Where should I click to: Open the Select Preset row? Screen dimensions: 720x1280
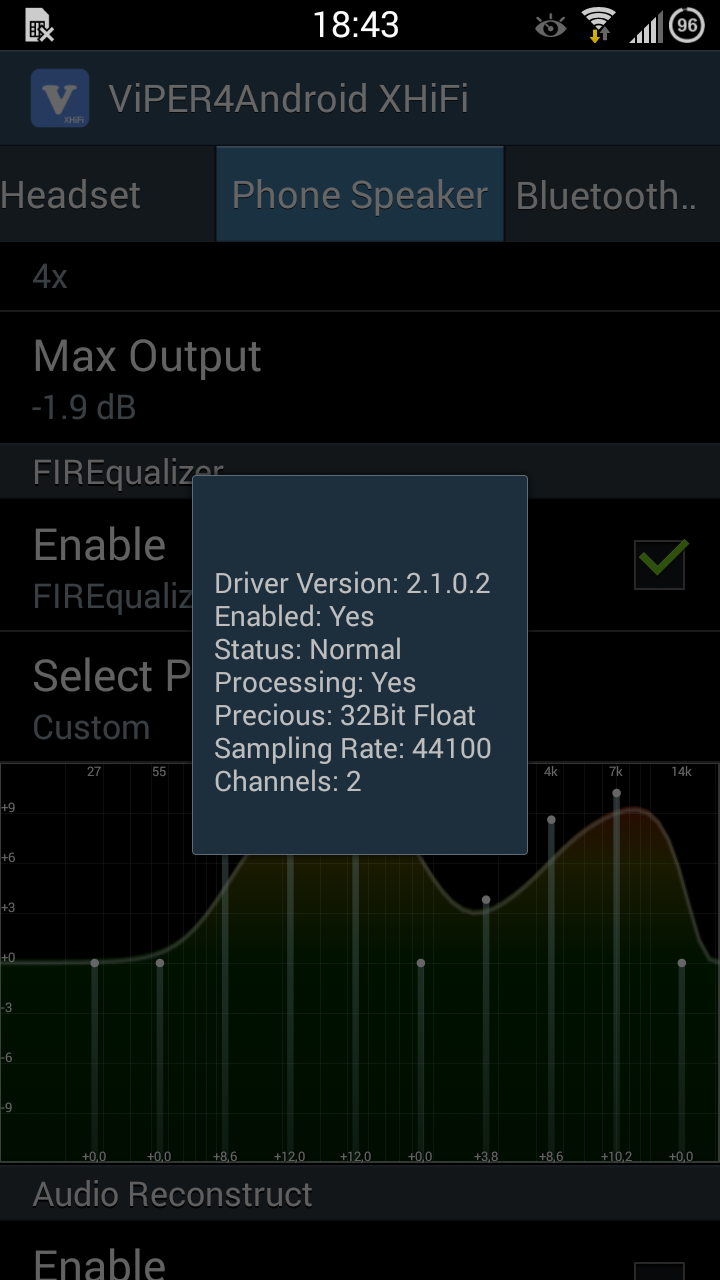(360, 697)
